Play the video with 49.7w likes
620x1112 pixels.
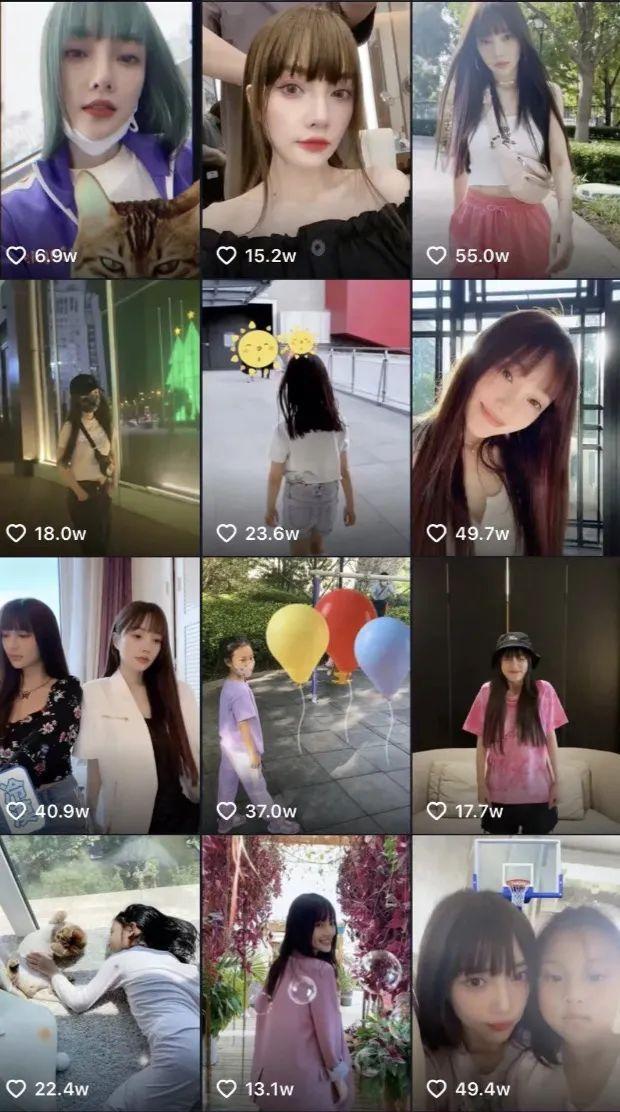click(516, 417)
